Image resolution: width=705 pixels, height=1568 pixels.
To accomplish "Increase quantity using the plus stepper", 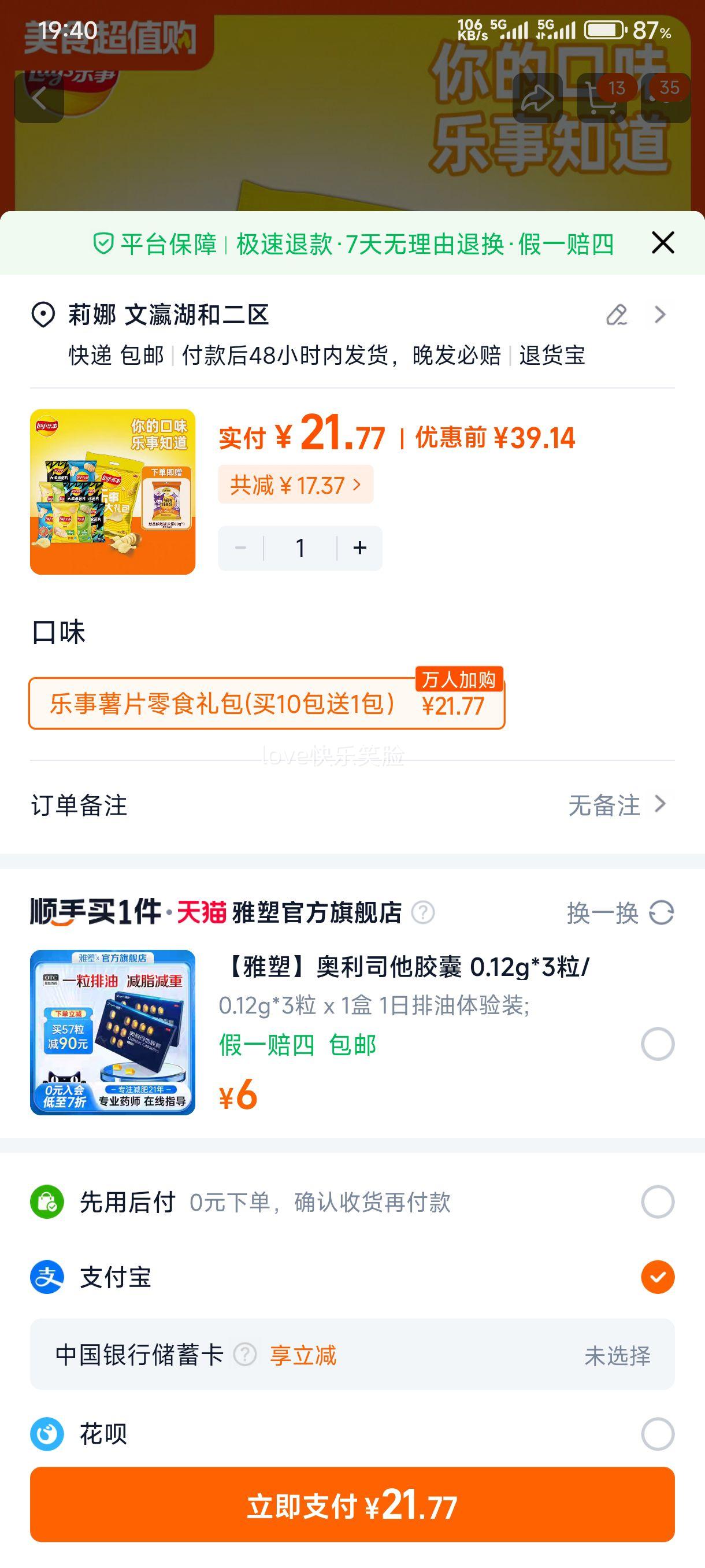I will (x=359, y=547).
